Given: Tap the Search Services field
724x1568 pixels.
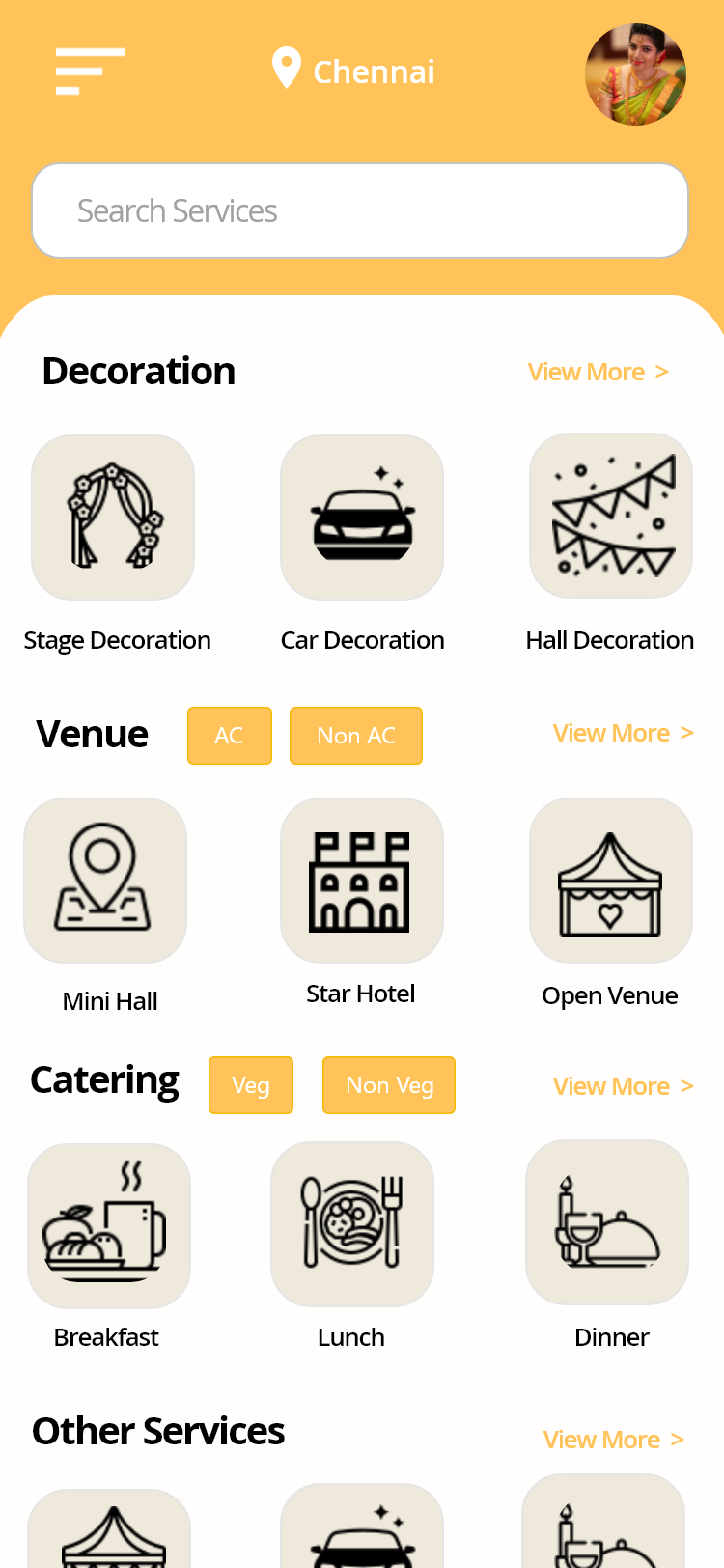Looking at the screenshot, I should (x=360, y=210).
